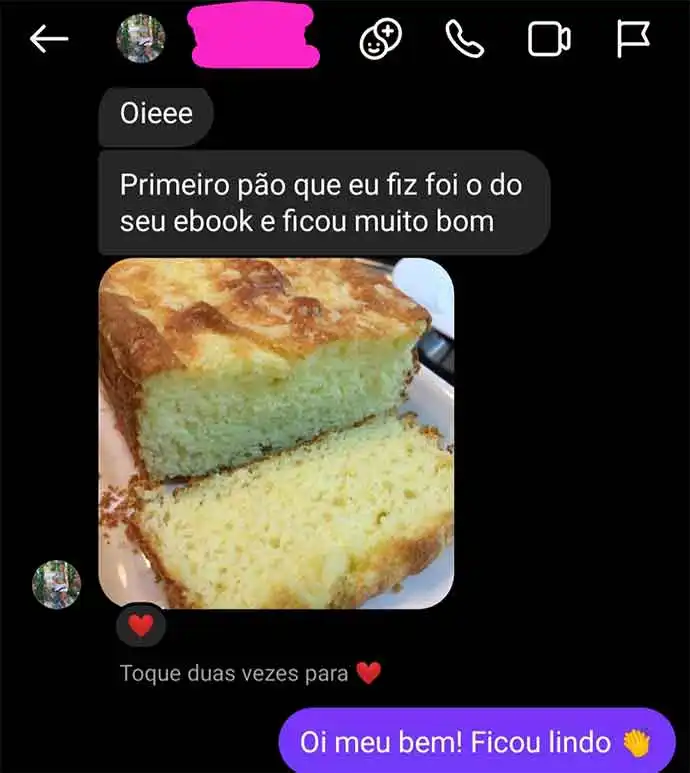Open the sticker/avatar add icon
The height and width of the screenshot is (773, 690).
click(x=381, y=39)
